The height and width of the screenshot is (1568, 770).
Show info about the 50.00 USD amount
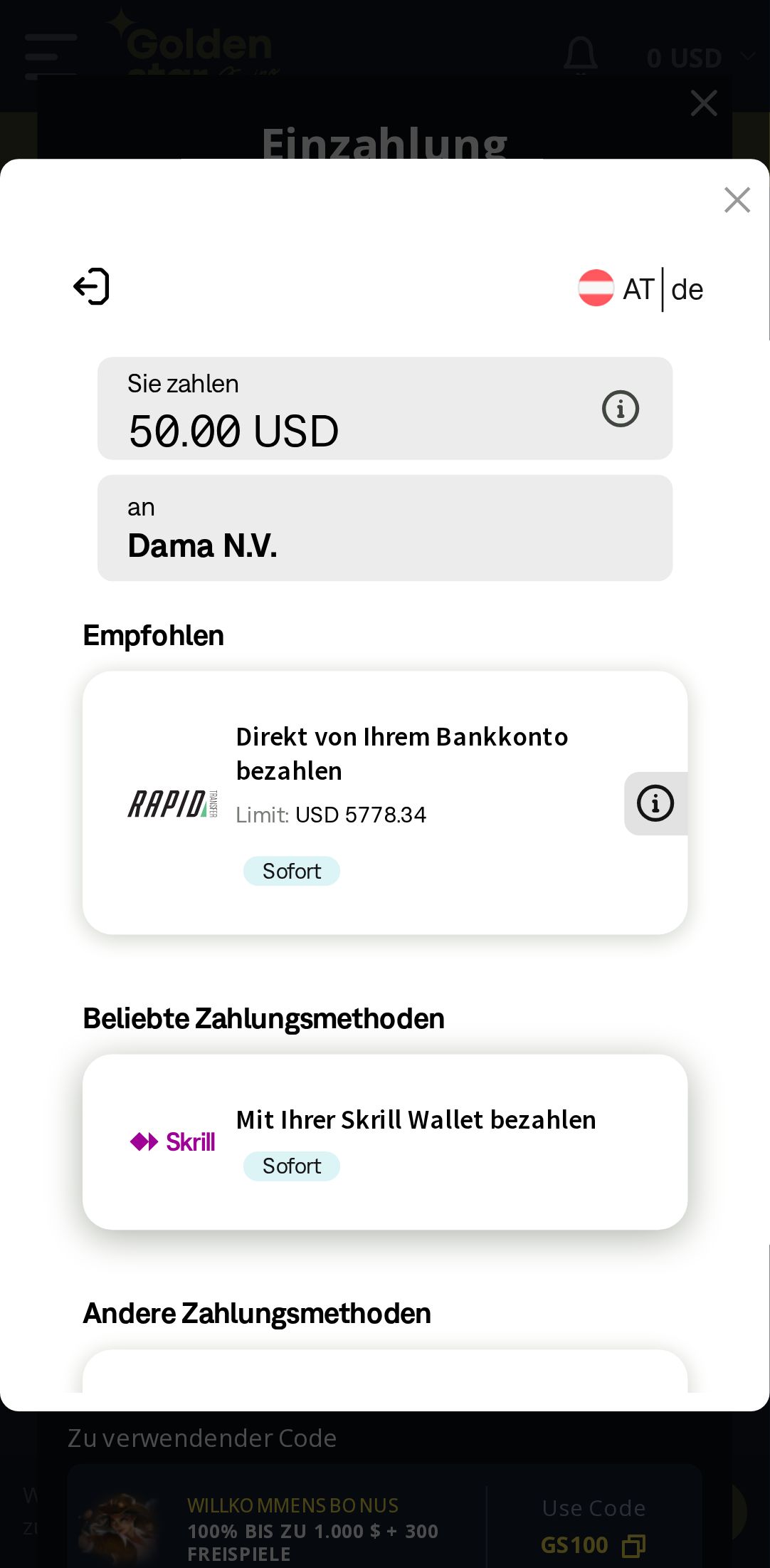[x=620, y=409]
